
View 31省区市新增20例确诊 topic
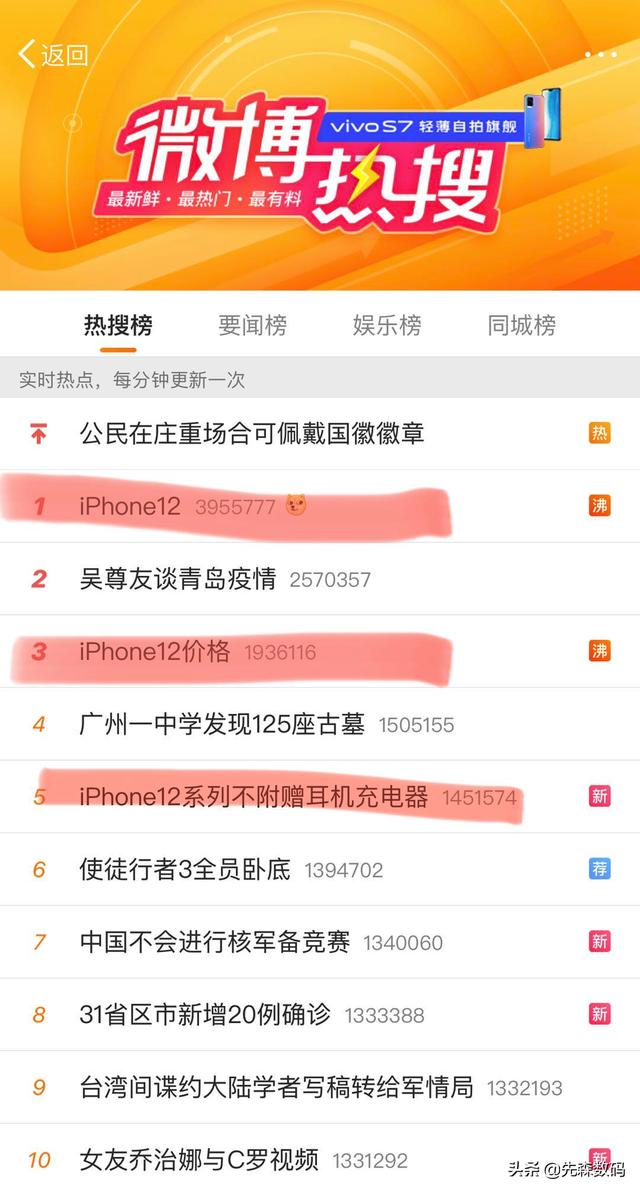pyautogui.click(x=205, y=1015)
